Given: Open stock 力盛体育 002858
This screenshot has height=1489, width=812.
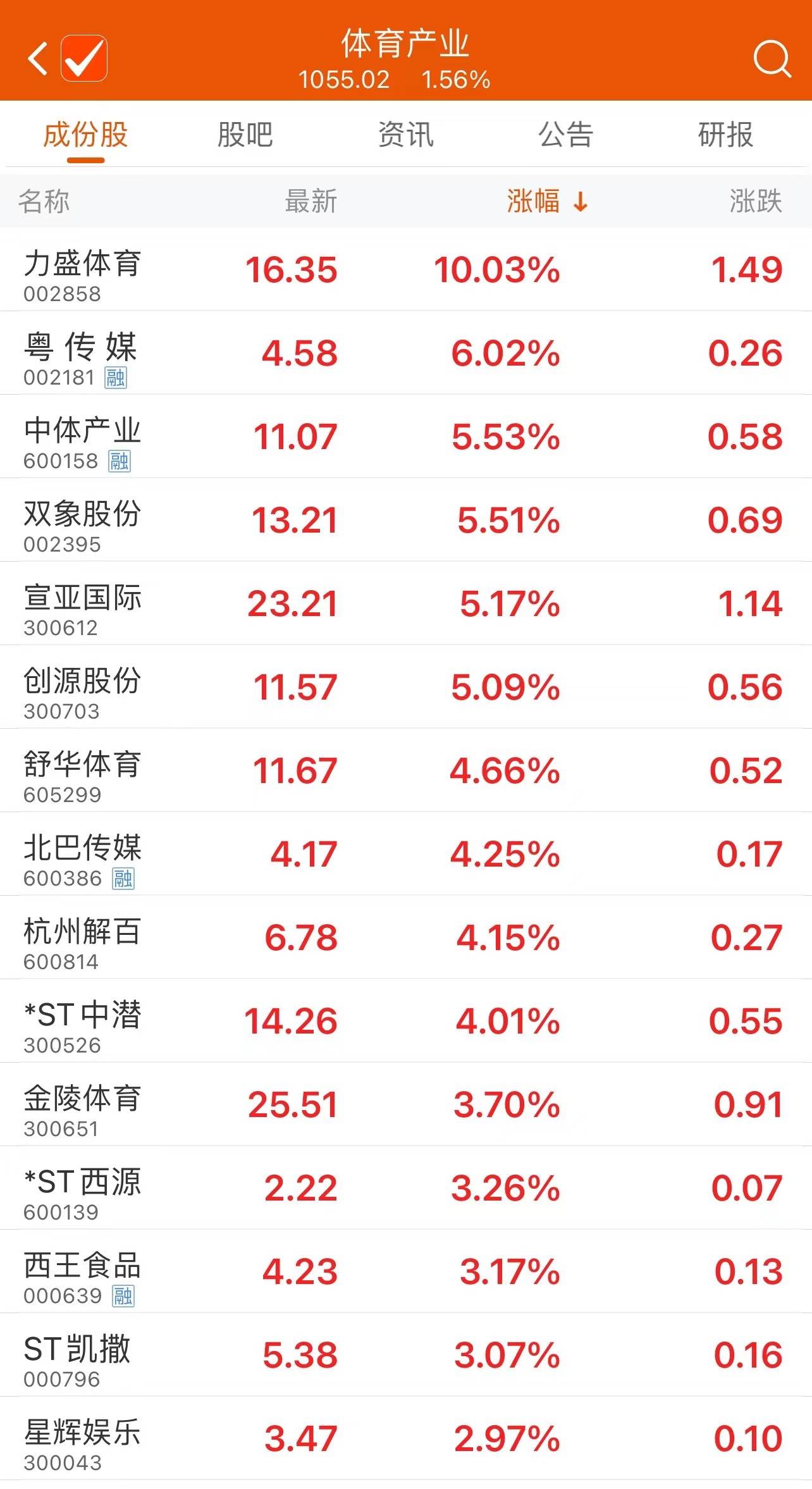Looking at the screenshot, I should pyautogui.click(x=406, y=269).
